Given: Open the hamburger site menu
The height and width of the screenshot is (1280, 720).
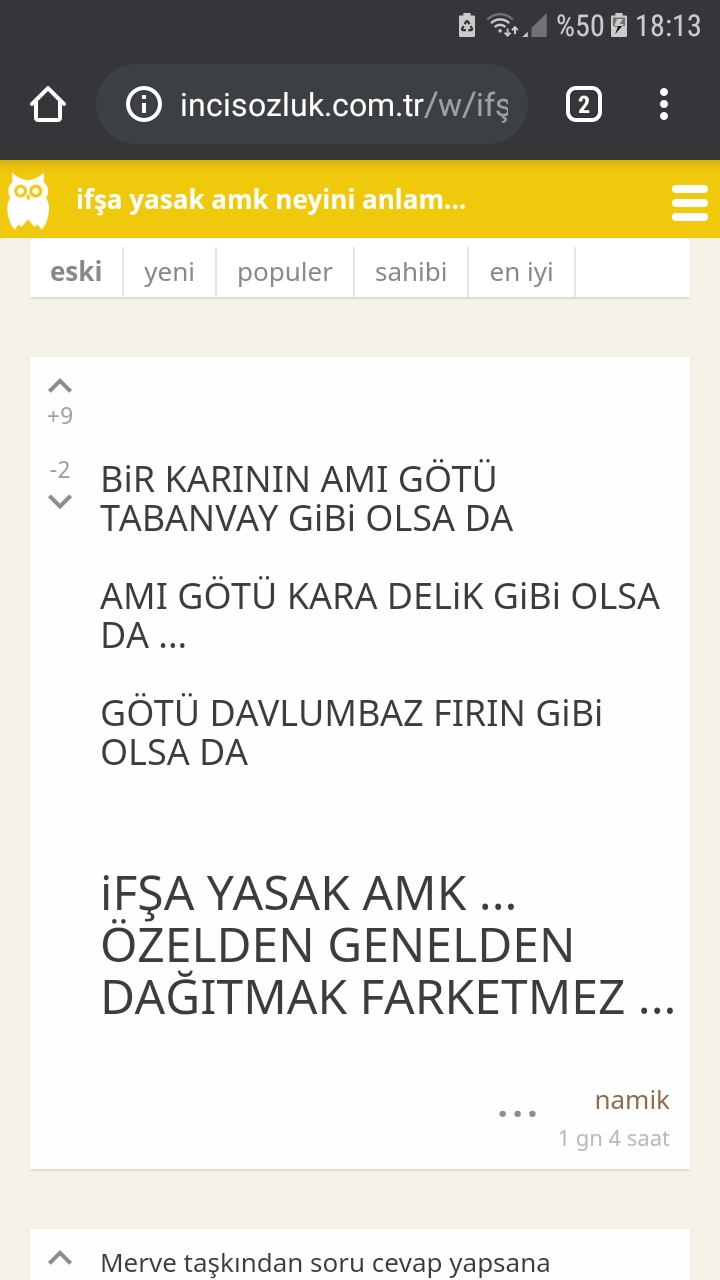Looking at the screenshot, I should [x=690, y=201].
